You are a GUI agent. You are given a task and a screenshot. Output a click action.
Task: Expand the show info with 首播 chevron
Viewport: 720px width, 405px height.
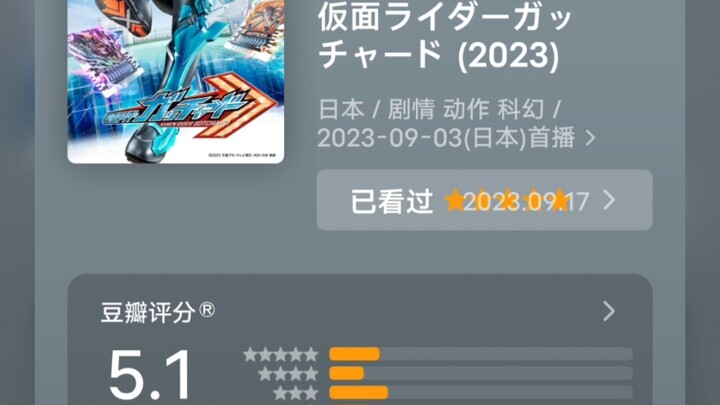pyautogui.click(x=590, y=138)
